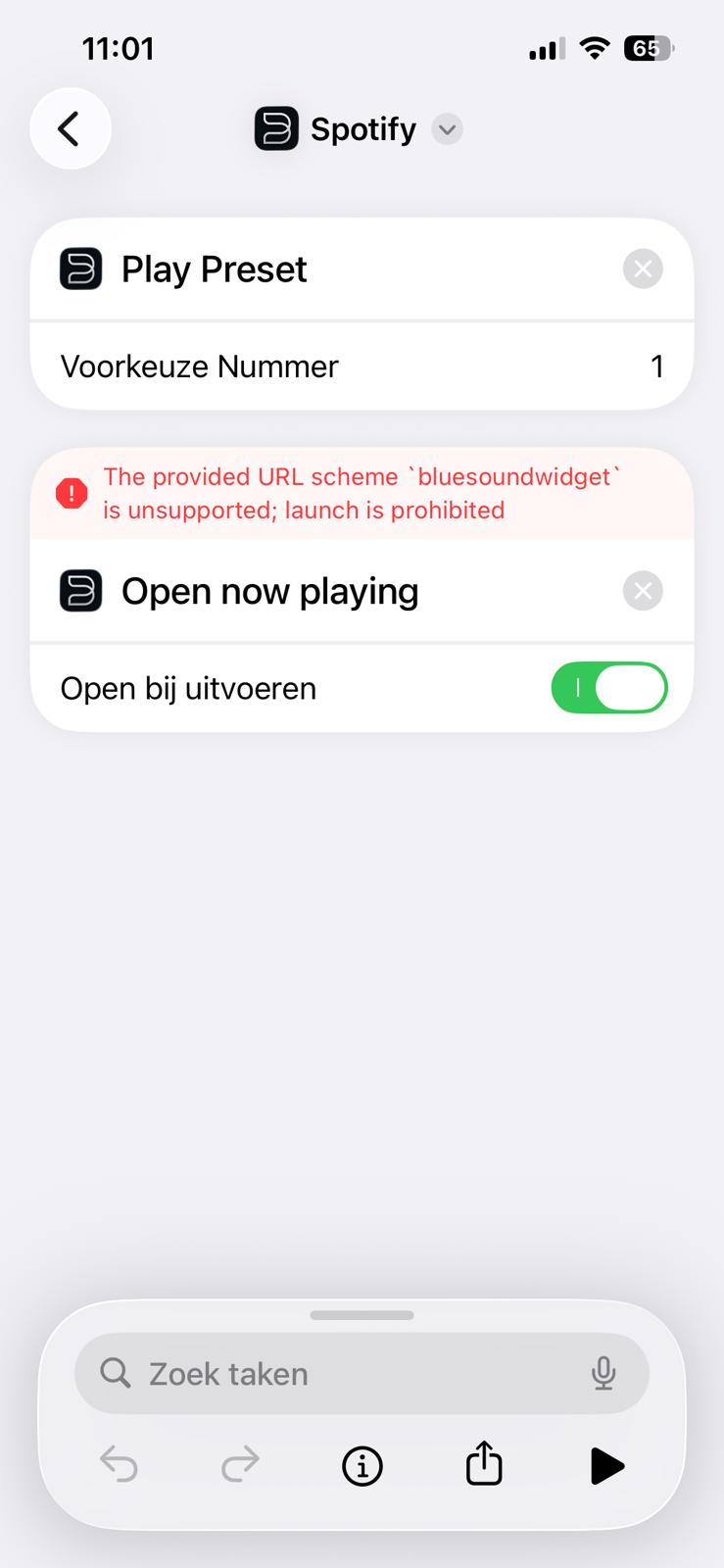Dictate a search with the microphone
The width and height of the screenshot is (724, 1568).
(x=603, y=1374)
